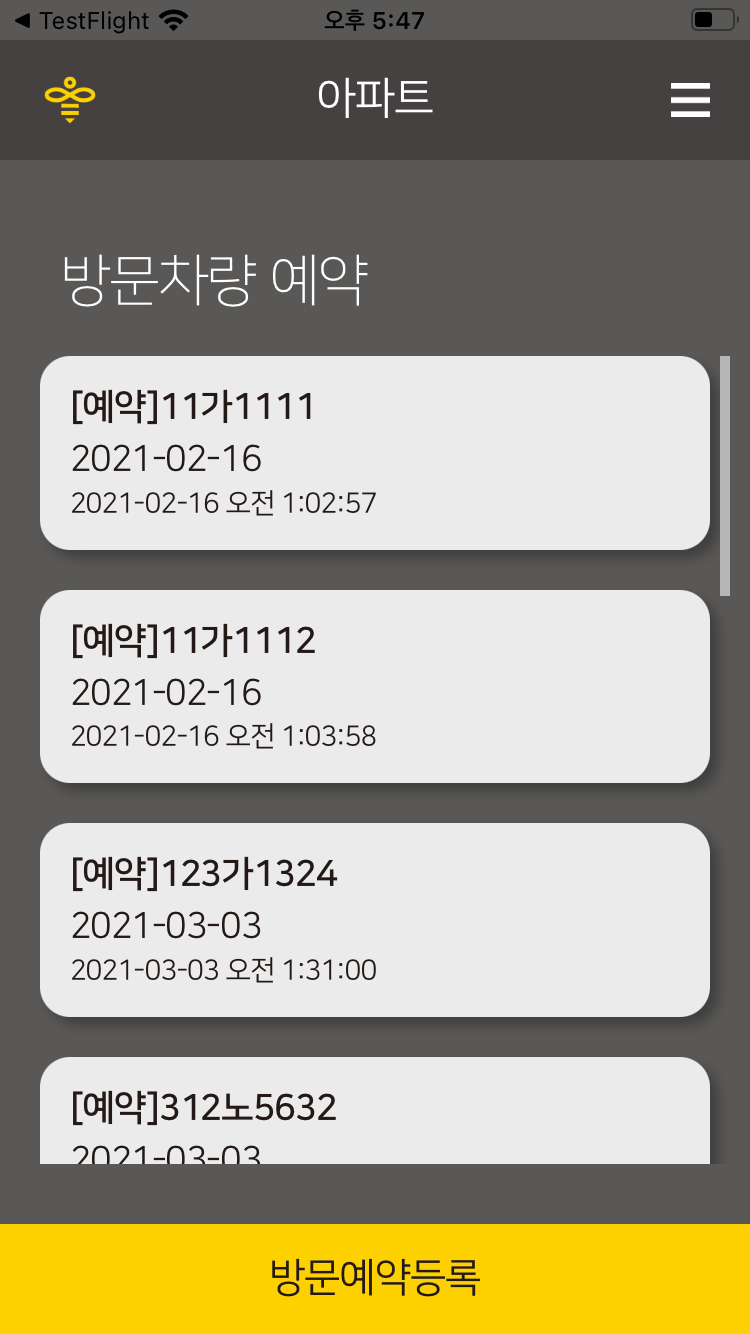
Task: Tap the battery indicator icon
Action: point(714,18)
